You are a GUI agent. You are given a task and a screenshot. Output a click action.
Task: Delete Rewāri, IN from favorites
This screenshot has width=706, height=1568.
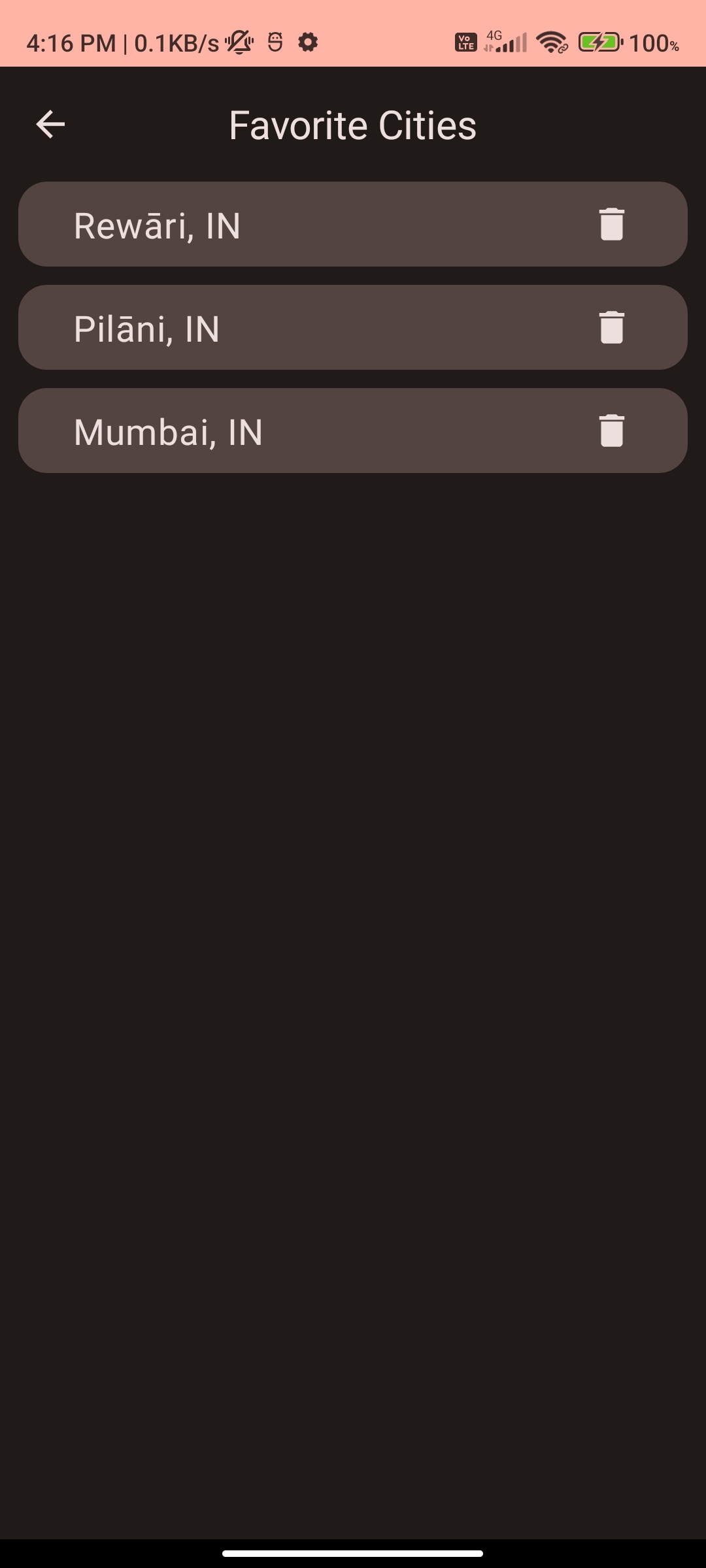pos(612,225)
